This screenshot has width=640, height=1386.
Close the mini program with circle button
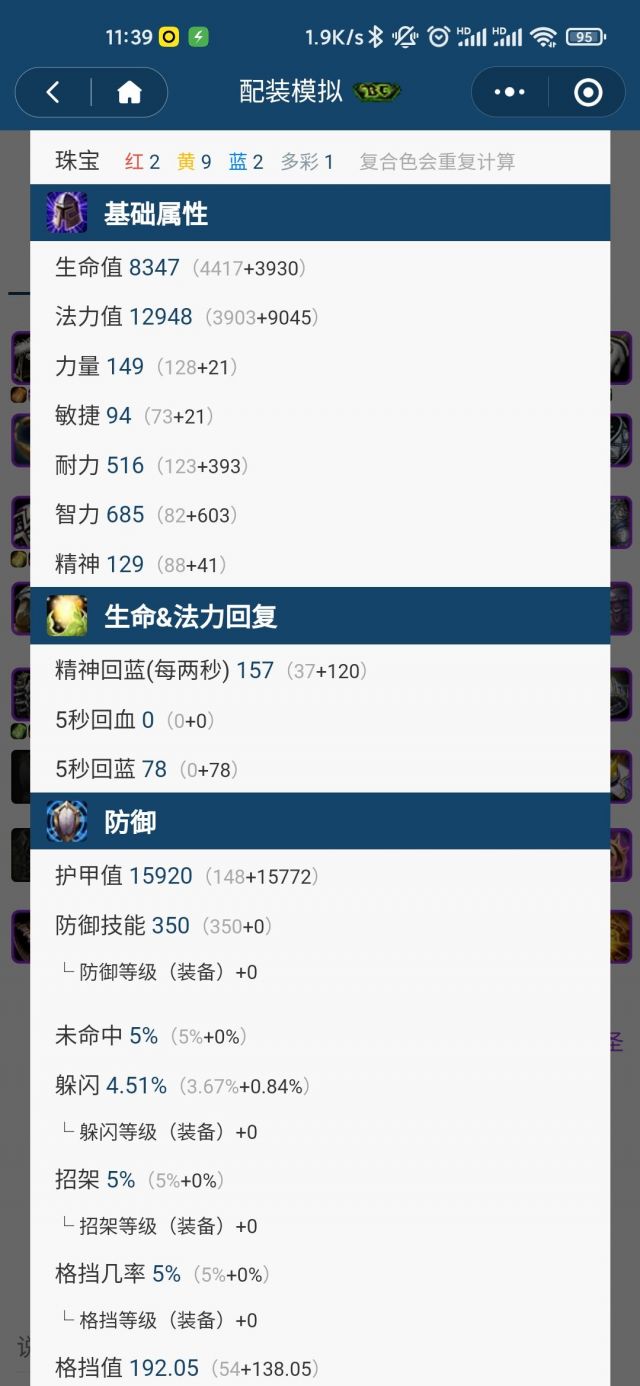click(588, 93)
